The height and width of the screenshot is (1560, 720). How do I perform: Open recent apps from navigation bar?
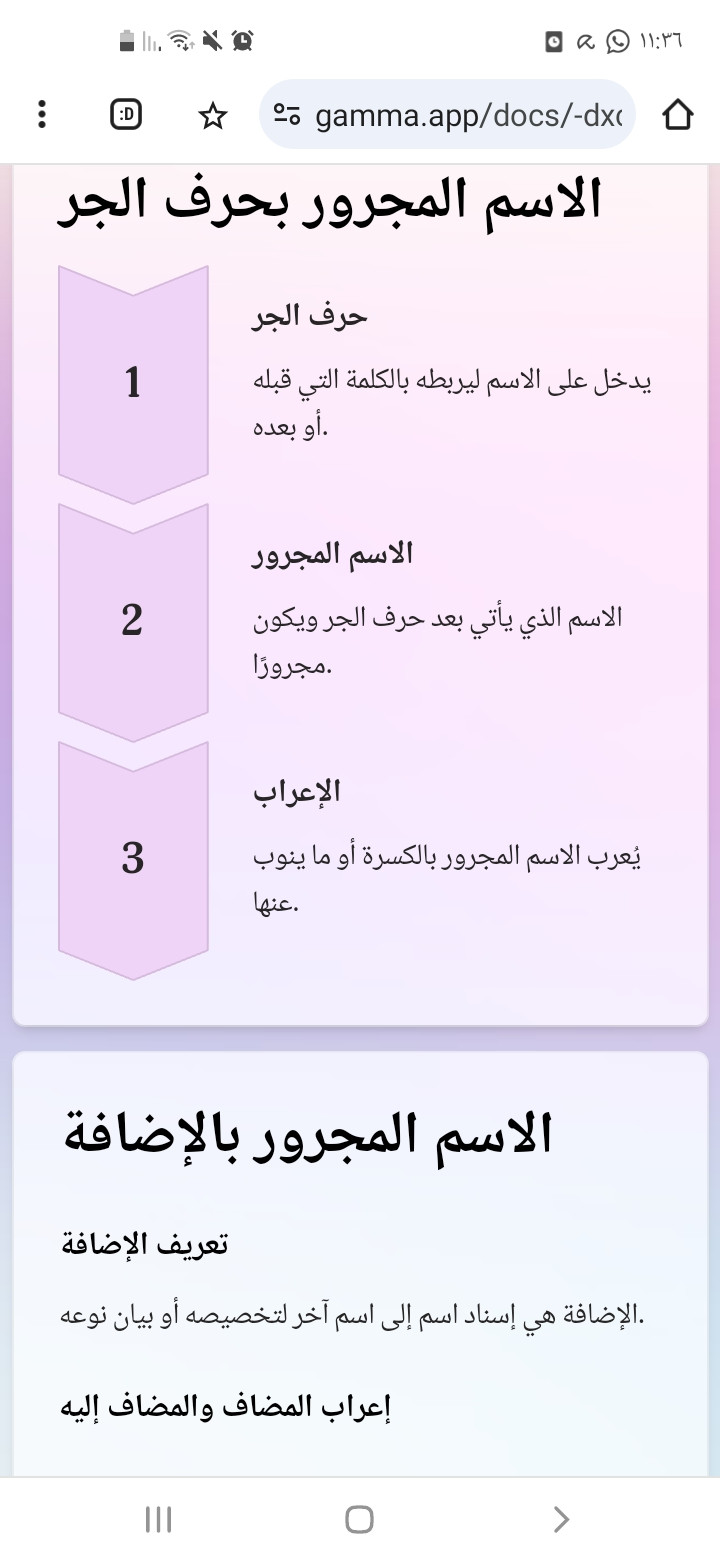158,1519
